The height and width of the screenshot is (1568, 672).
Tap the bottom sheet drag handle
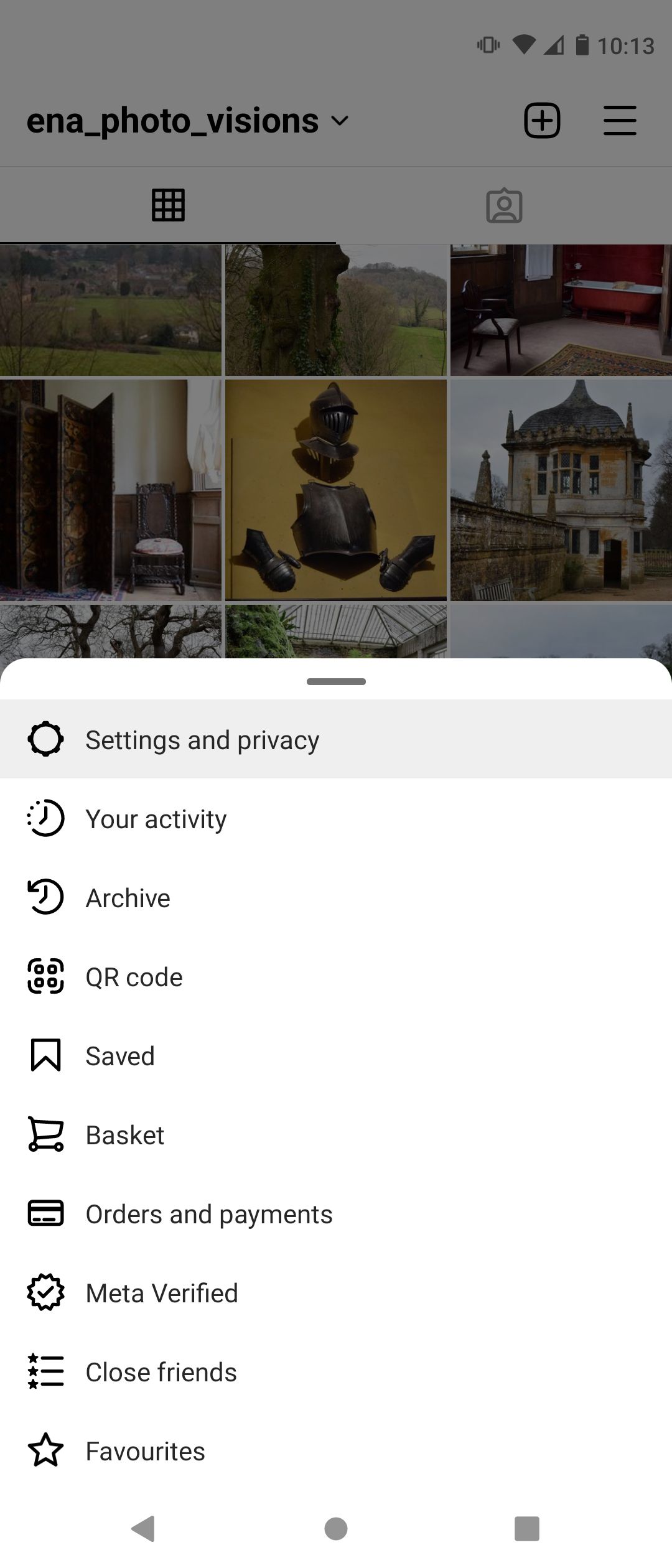coord(336,682)
